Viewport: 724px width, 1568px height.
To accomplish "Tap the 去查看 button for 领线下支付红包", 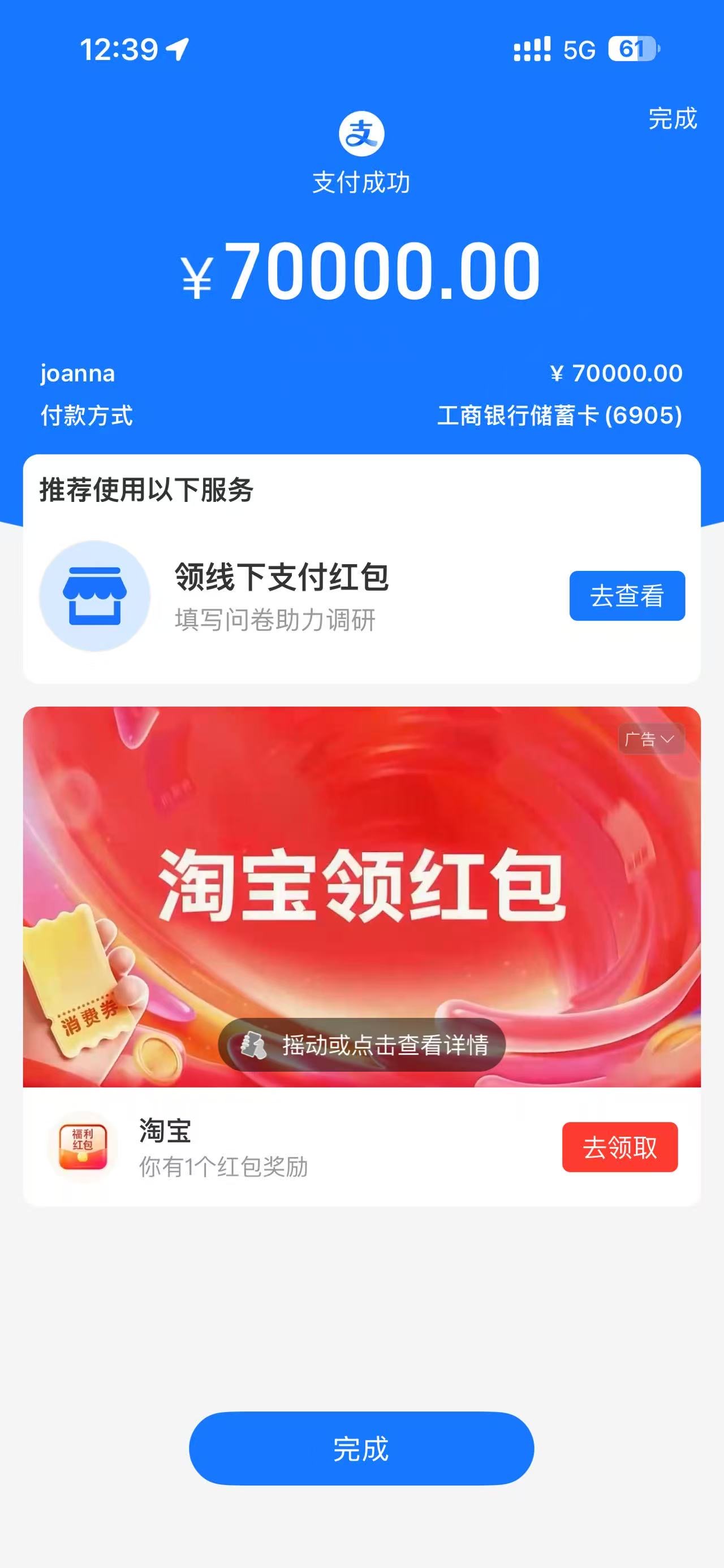I will [627, 595].
